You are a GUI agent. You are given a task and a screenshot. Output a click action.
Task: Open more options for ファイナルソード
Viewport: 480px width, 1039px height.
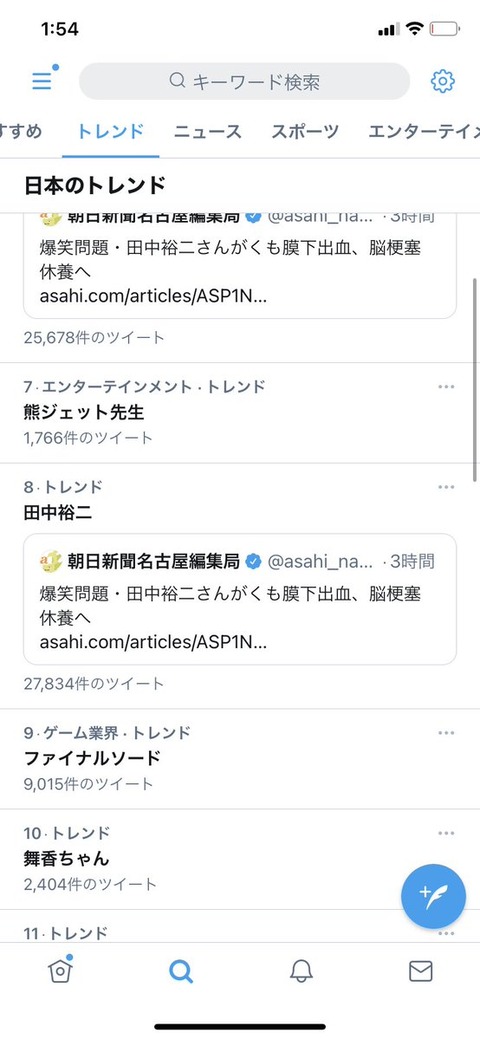pyautogui.click(x=446, y=733)
